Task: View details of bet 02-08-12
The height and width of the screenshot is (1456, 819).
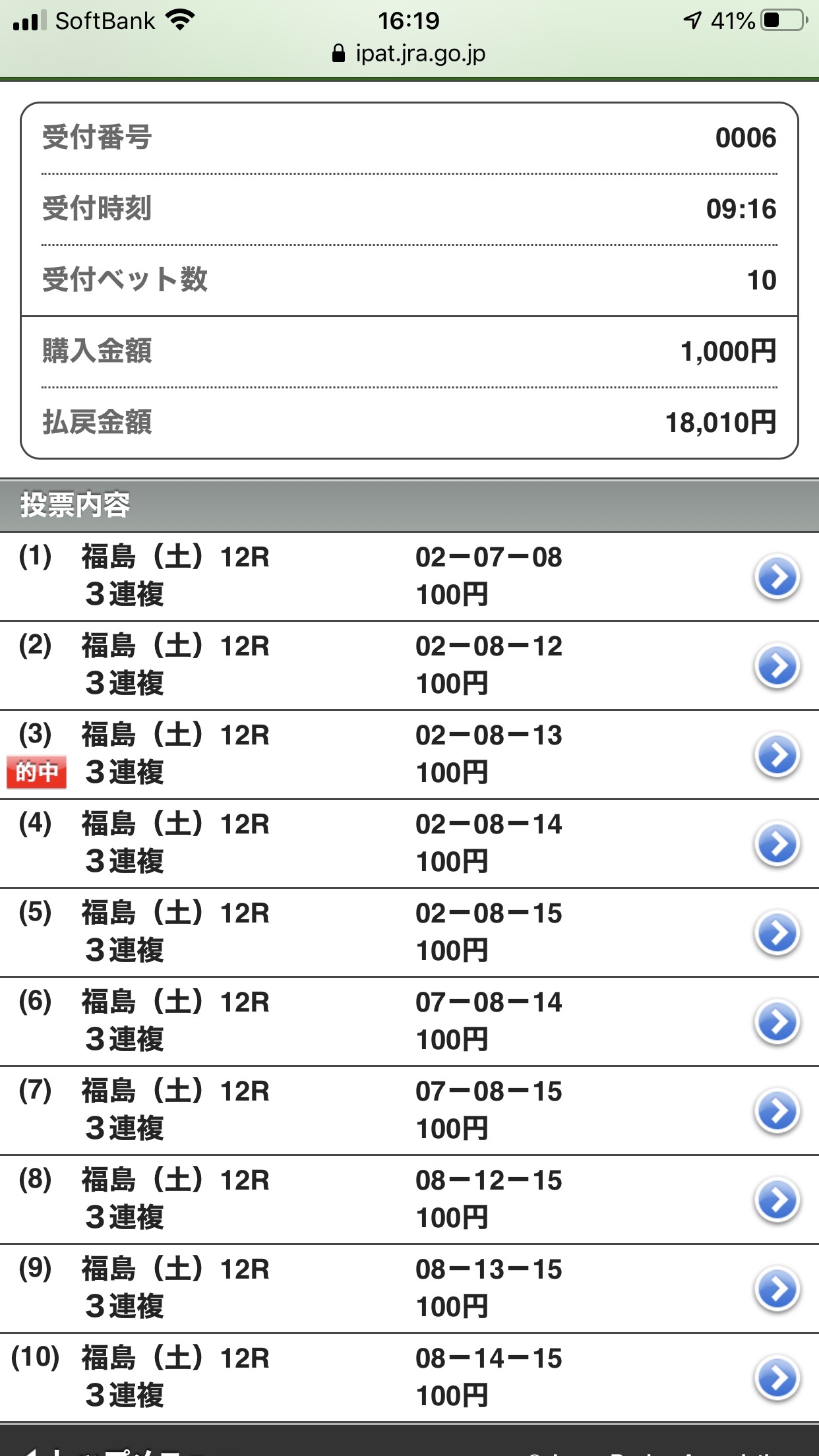Action: (x=777, y=666)
